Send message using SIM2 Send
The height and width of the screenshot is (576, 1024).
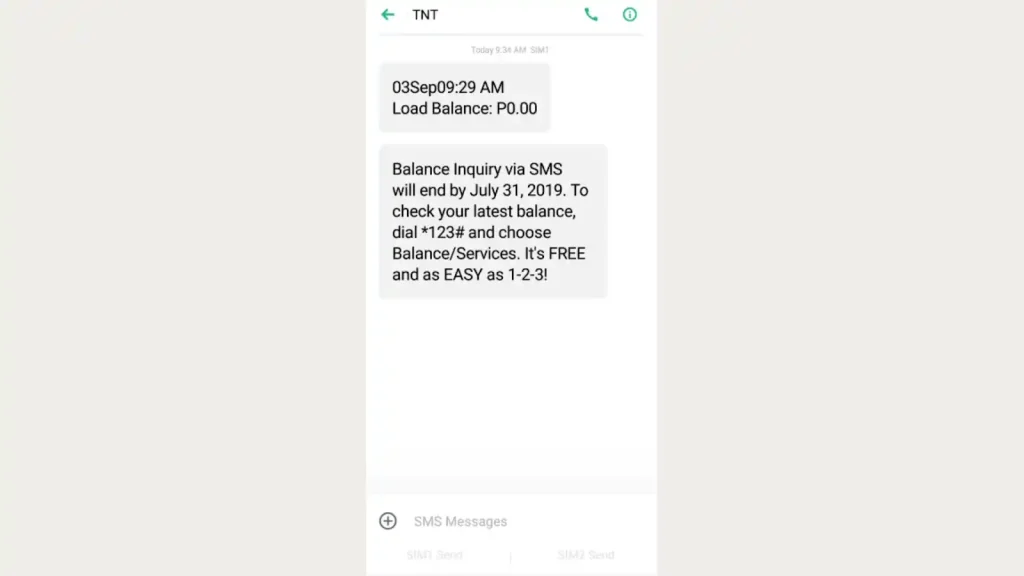(x=586, y=555)
